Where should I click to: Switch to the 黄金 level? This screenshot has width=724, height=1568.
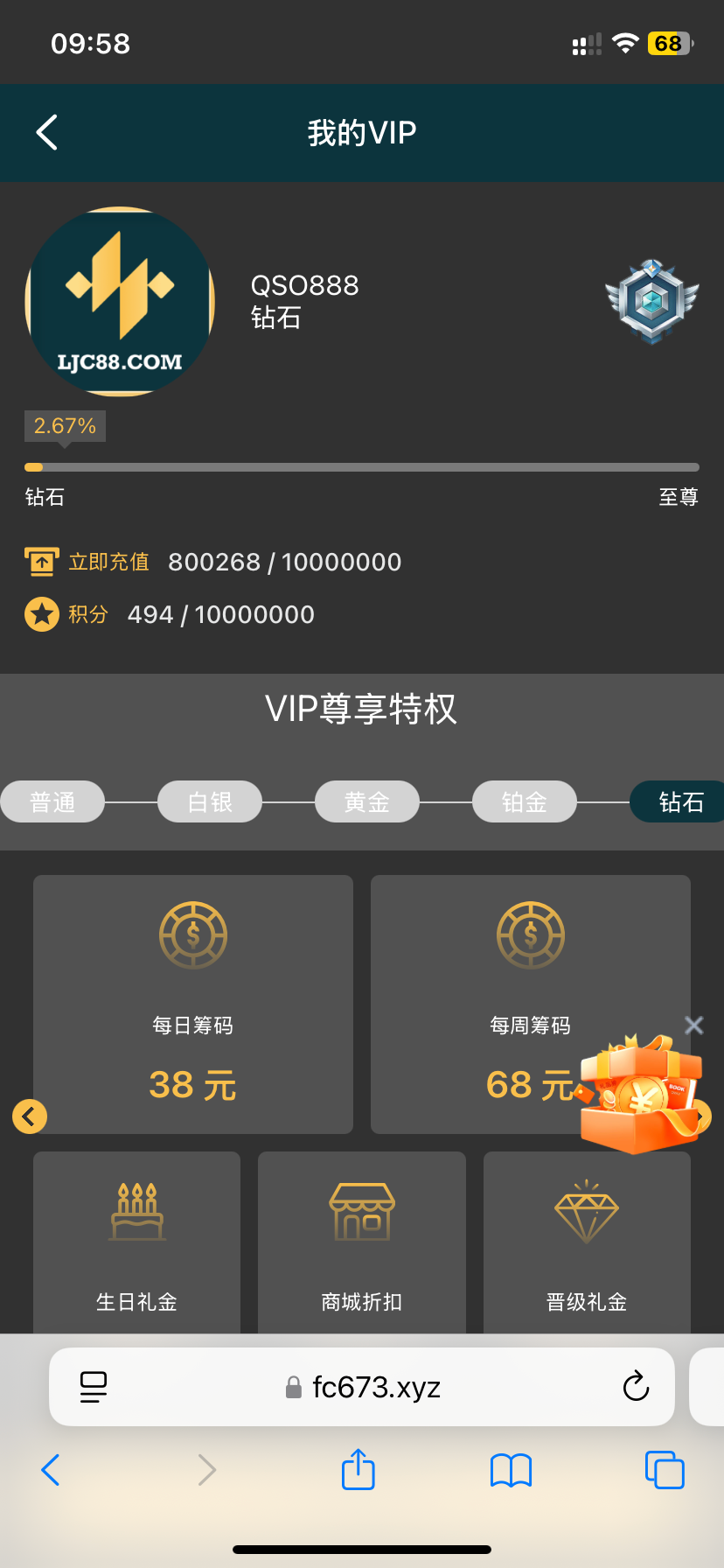(367, 801)
